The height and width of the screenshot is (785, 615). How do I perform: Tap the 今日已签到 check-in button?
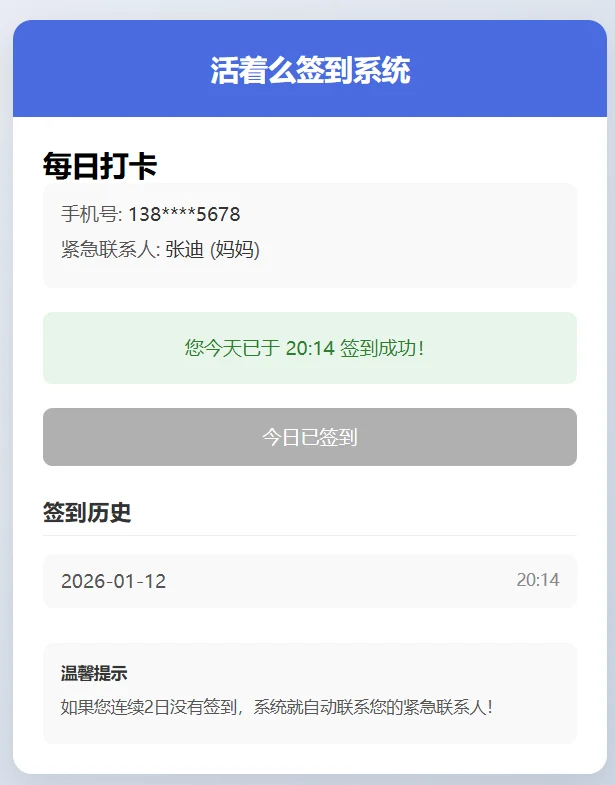coord(309,437)
